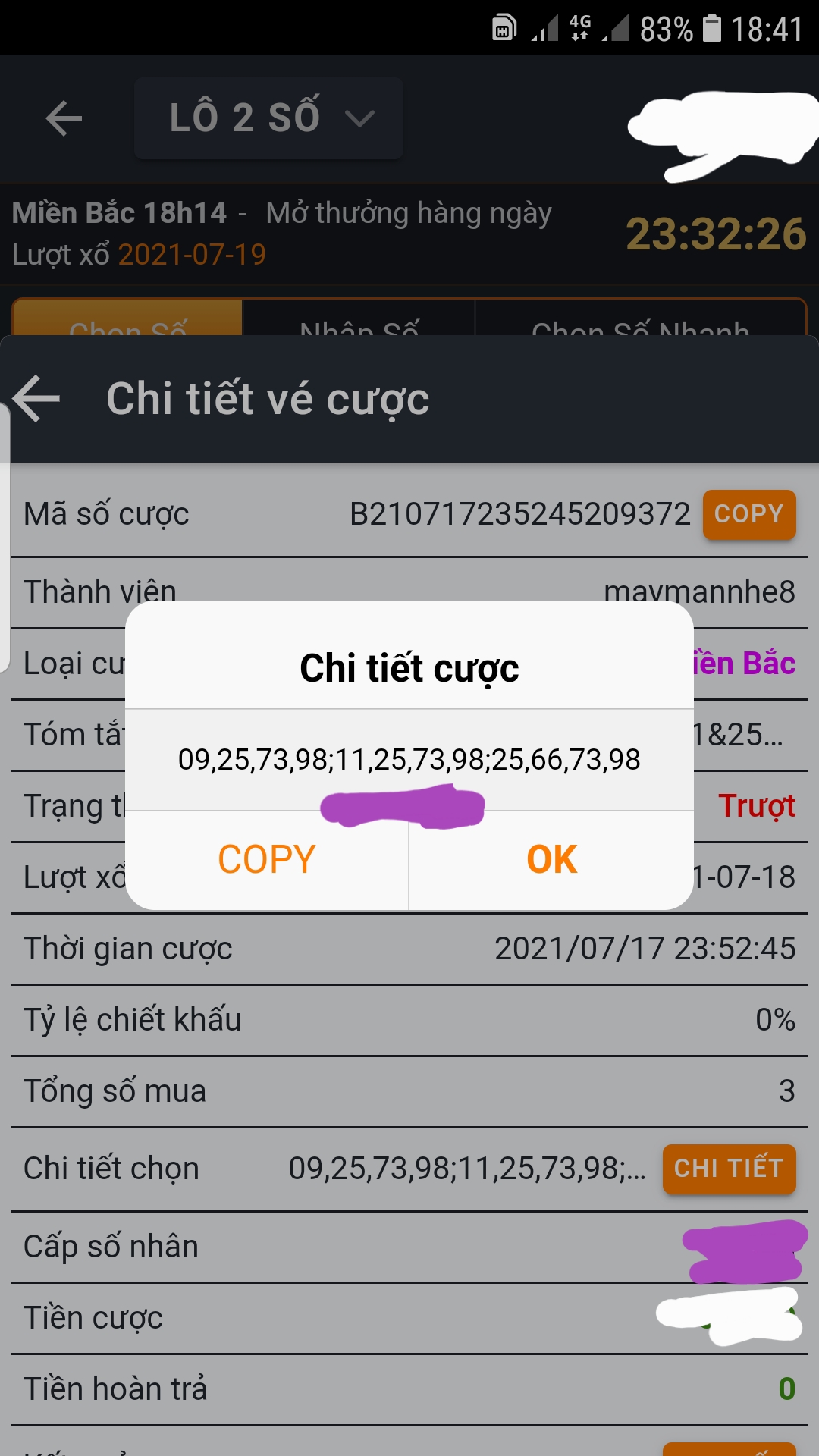The width and height of the screenshot is (819, 1456).
Task: Switch to the Chọn Số Nhanh tab
Action: pos(641,318)
